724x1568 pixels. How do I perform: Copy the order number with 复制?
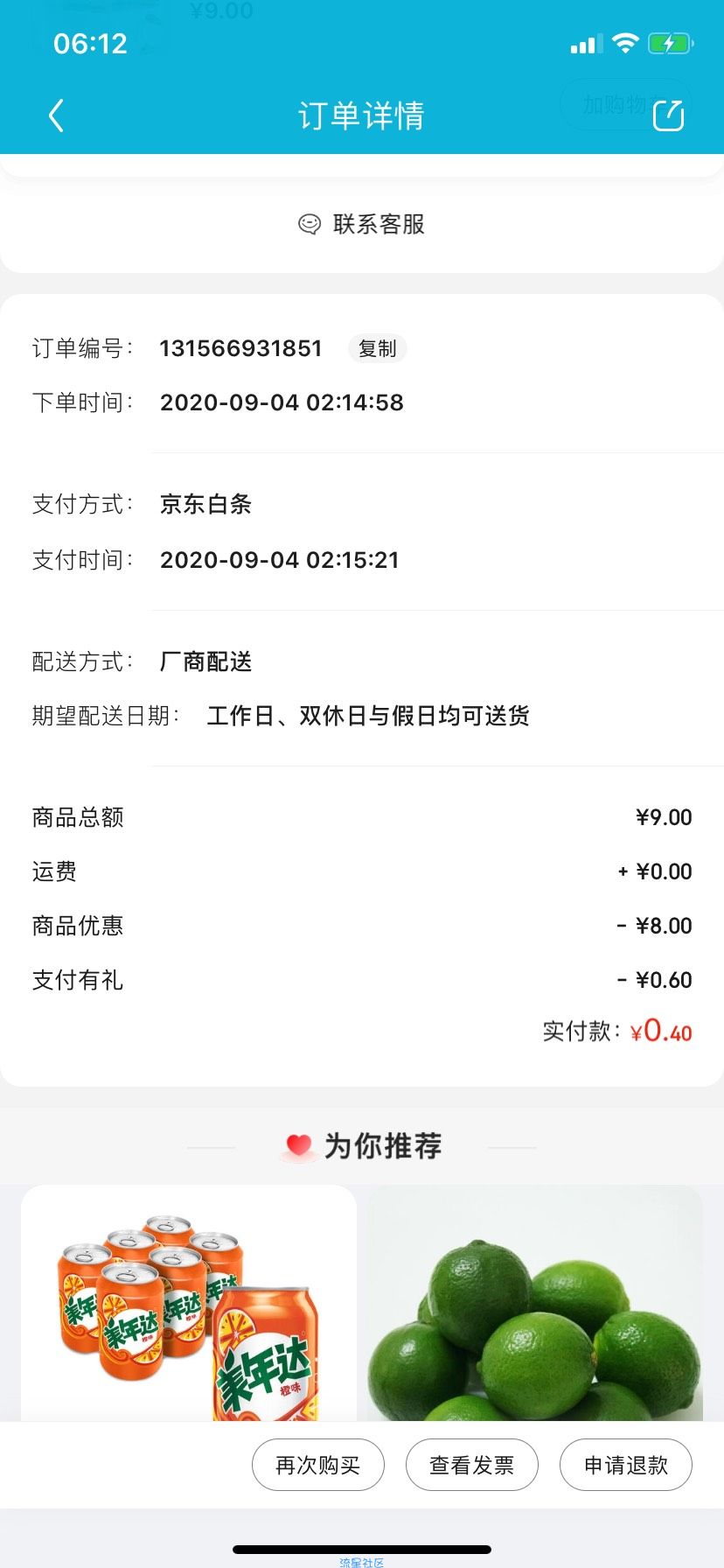click(378, 348)
